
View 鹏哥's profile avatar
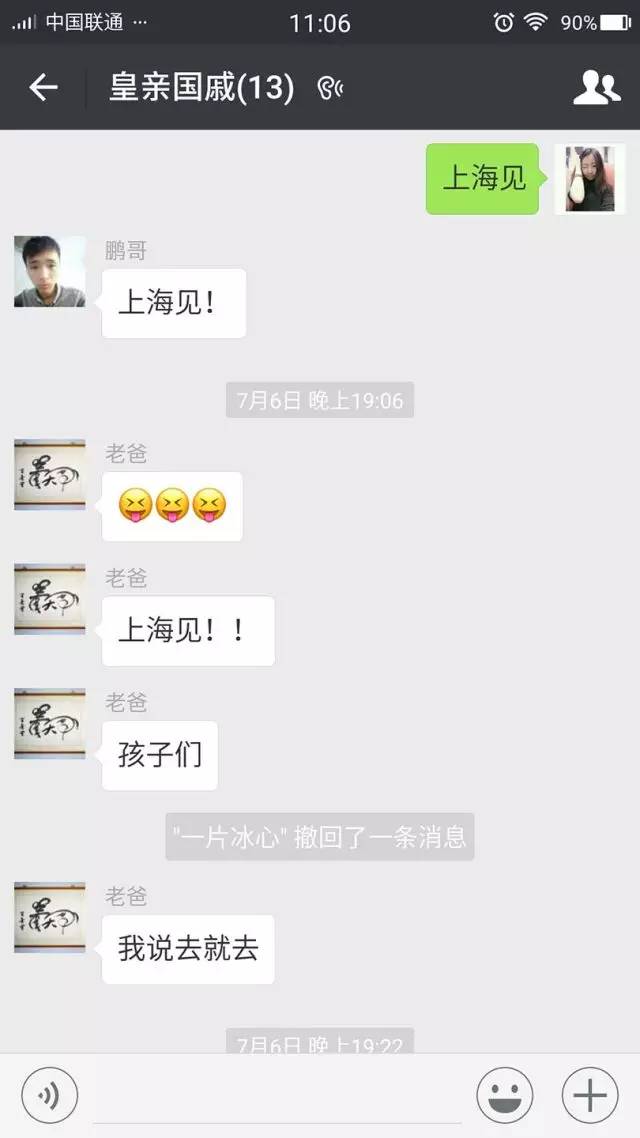(x=50, y=271)
